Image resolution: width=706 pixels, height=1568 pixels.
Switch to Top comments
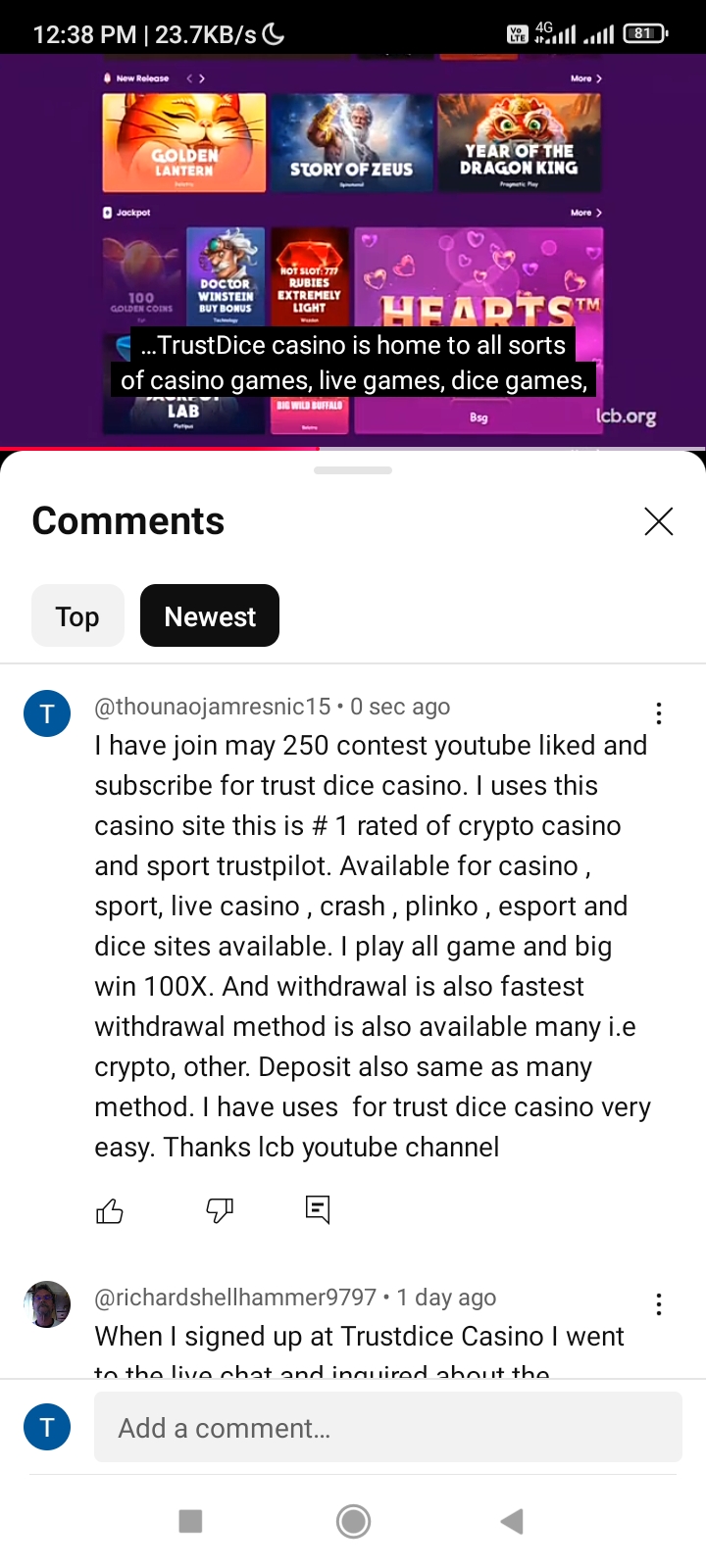tap(77, 616)
